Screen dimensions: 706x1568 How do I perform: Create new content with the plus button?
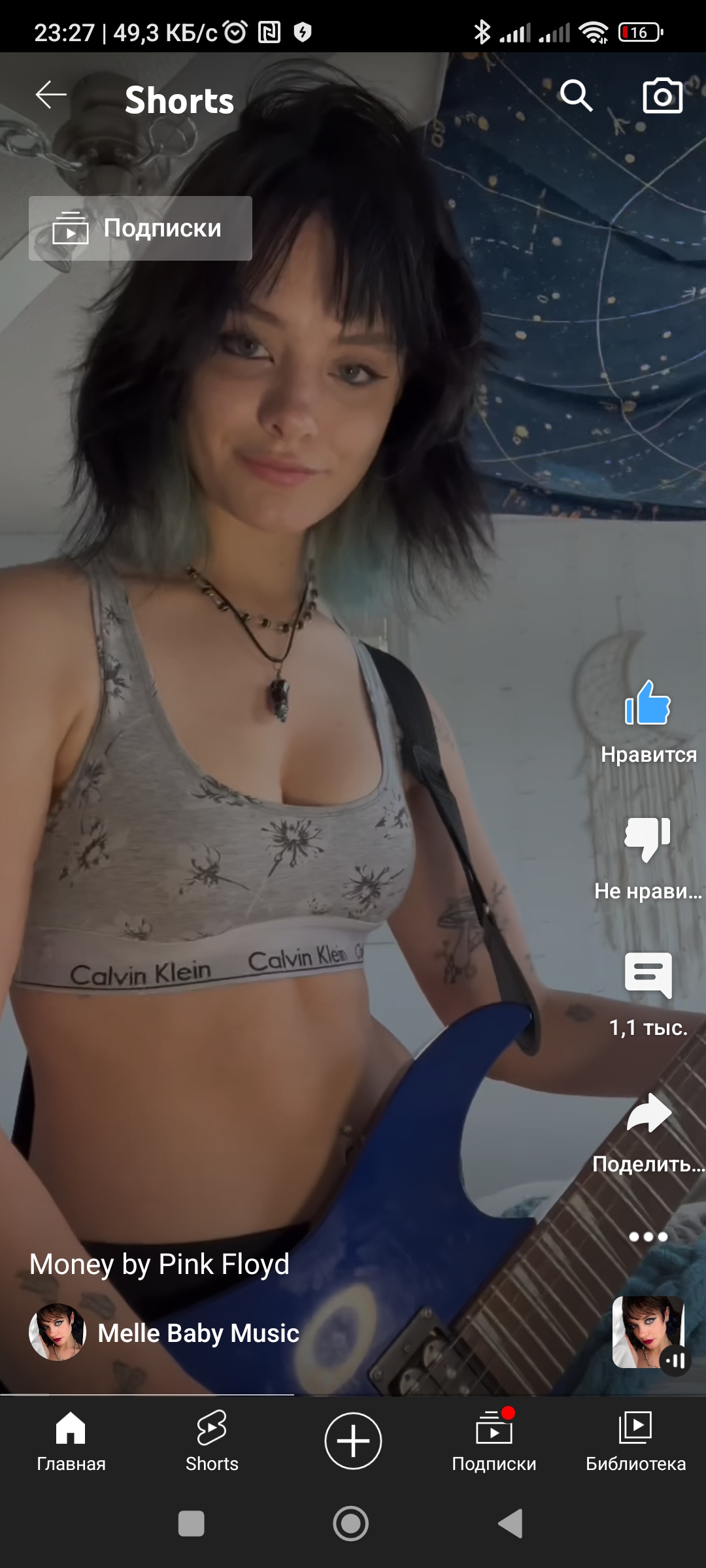pos(353,1441)
